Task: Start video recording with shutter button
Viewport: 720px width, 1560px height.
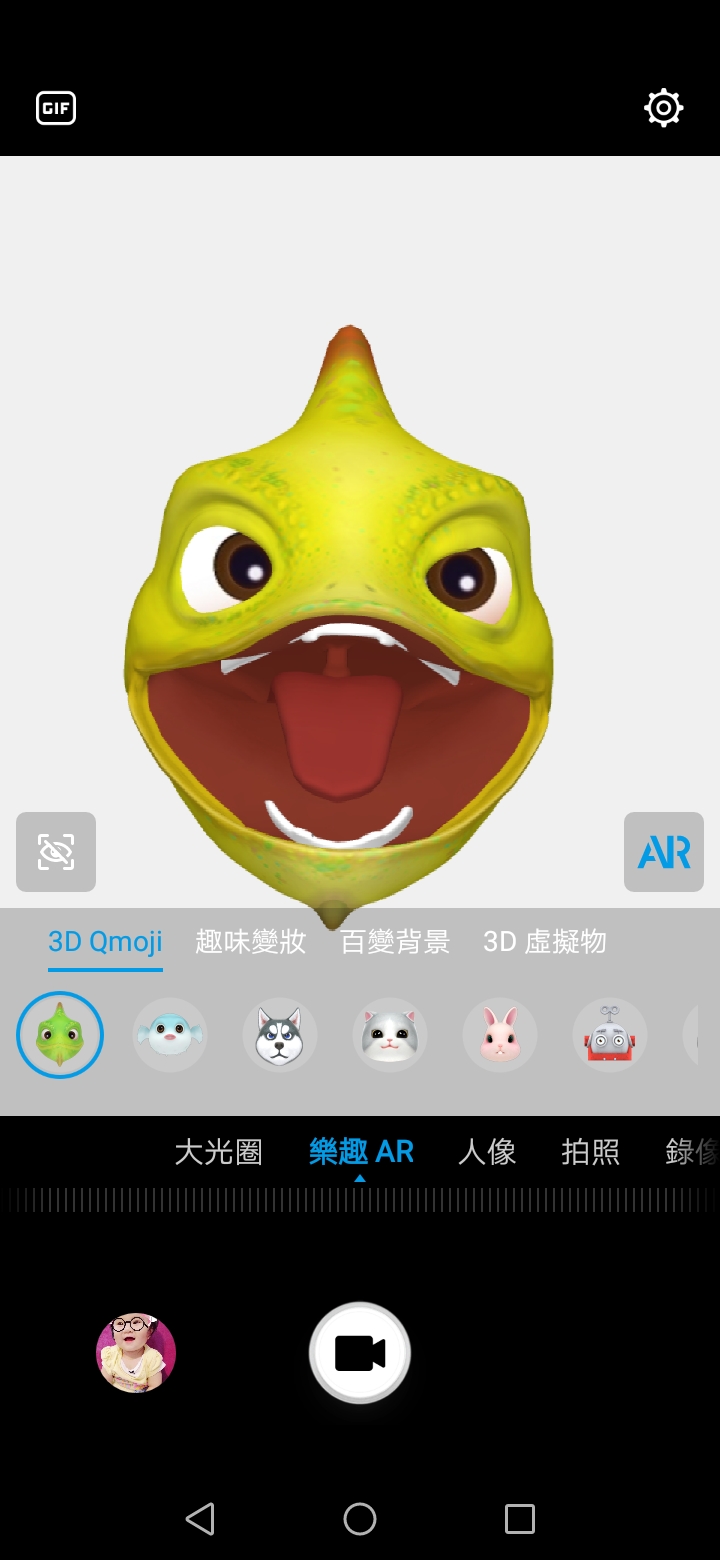Action: click(x=360, y=1353)
